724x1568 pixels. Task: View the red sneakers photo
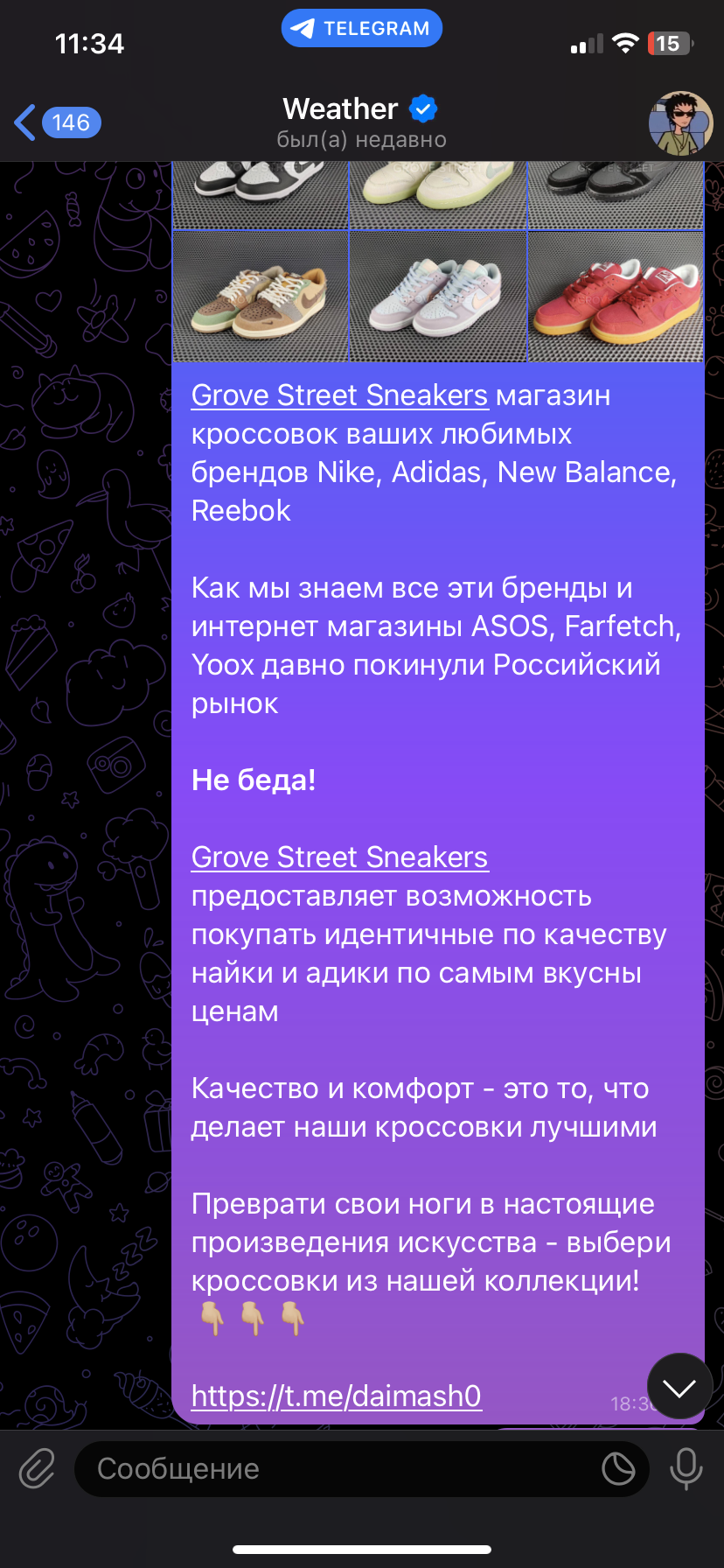(x=616, y=296)
